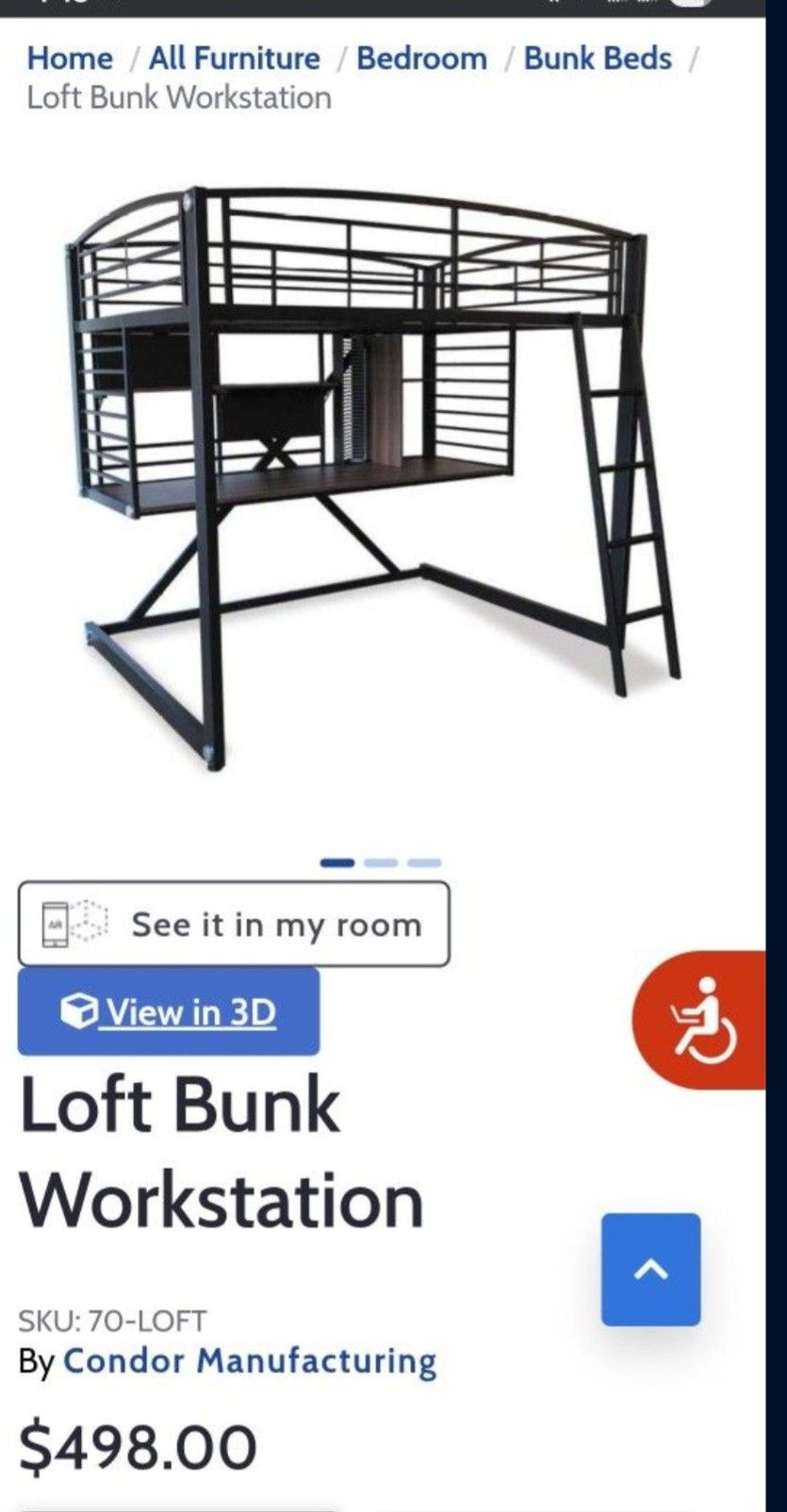Click the 3D outline graphic beside the phone icon

point(90,925)
